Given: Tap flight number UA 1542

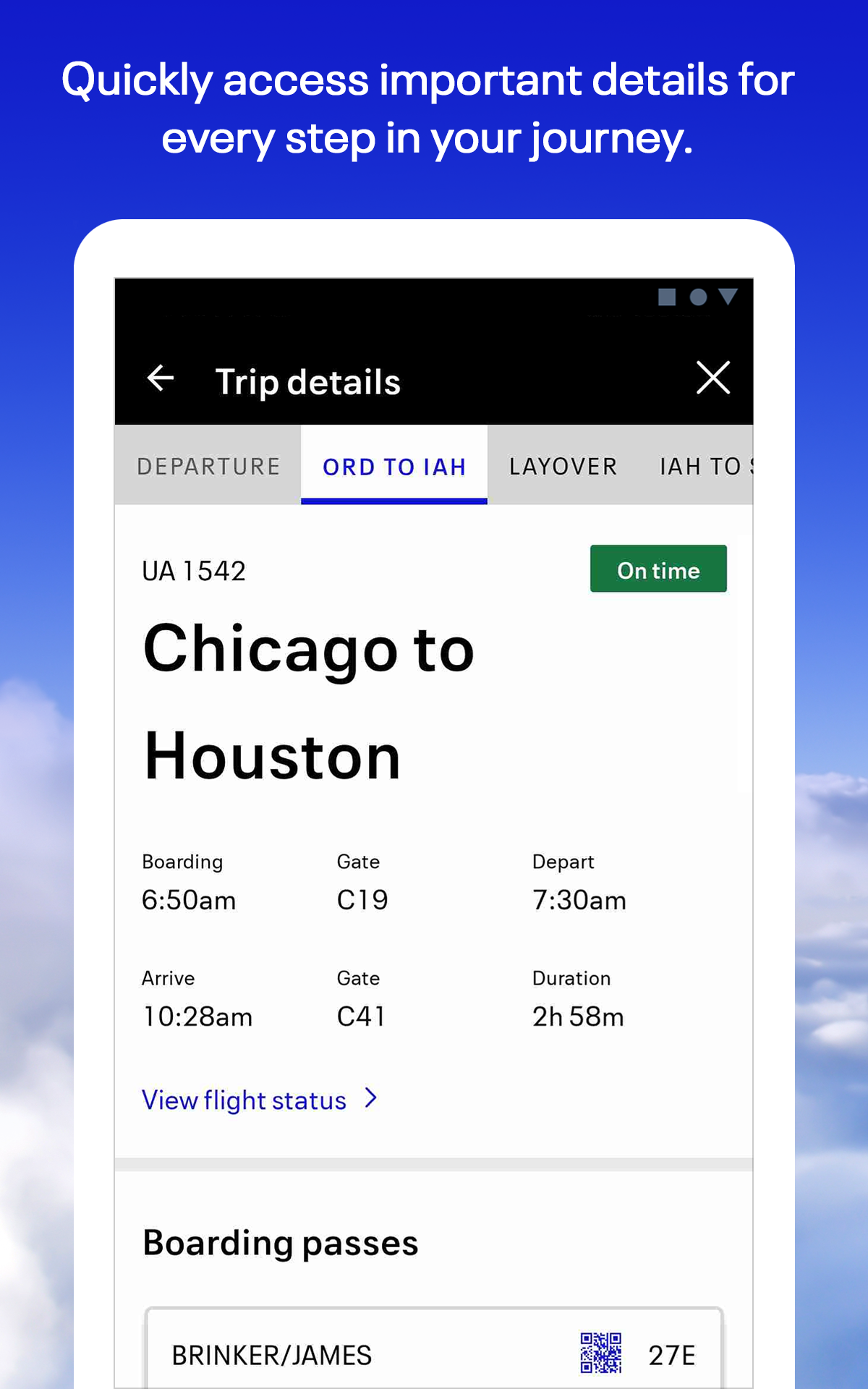Looking at the screenshot, I should pyautogui.click(x=194, y=570).
